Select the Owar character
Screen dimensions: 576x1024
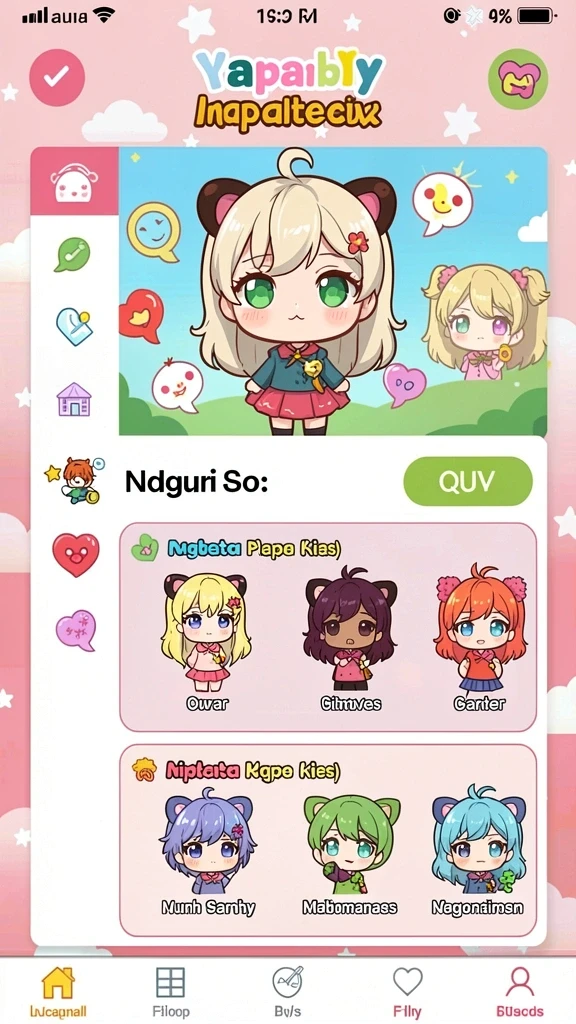pyautogui.click(x=206, y=640)
